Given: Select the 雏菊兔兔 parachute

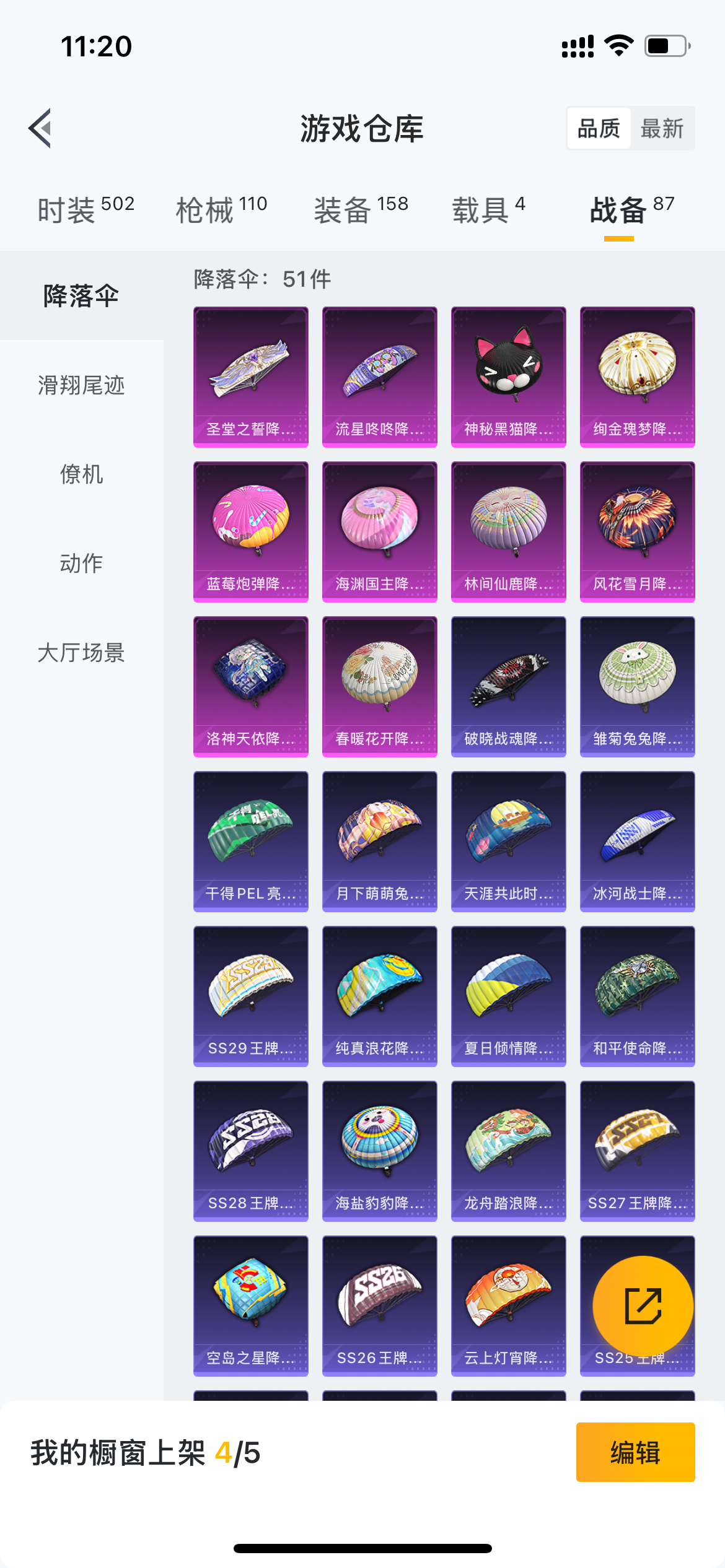Looking at the screenshot, I should pyautogui.click(x=638, y=686).
